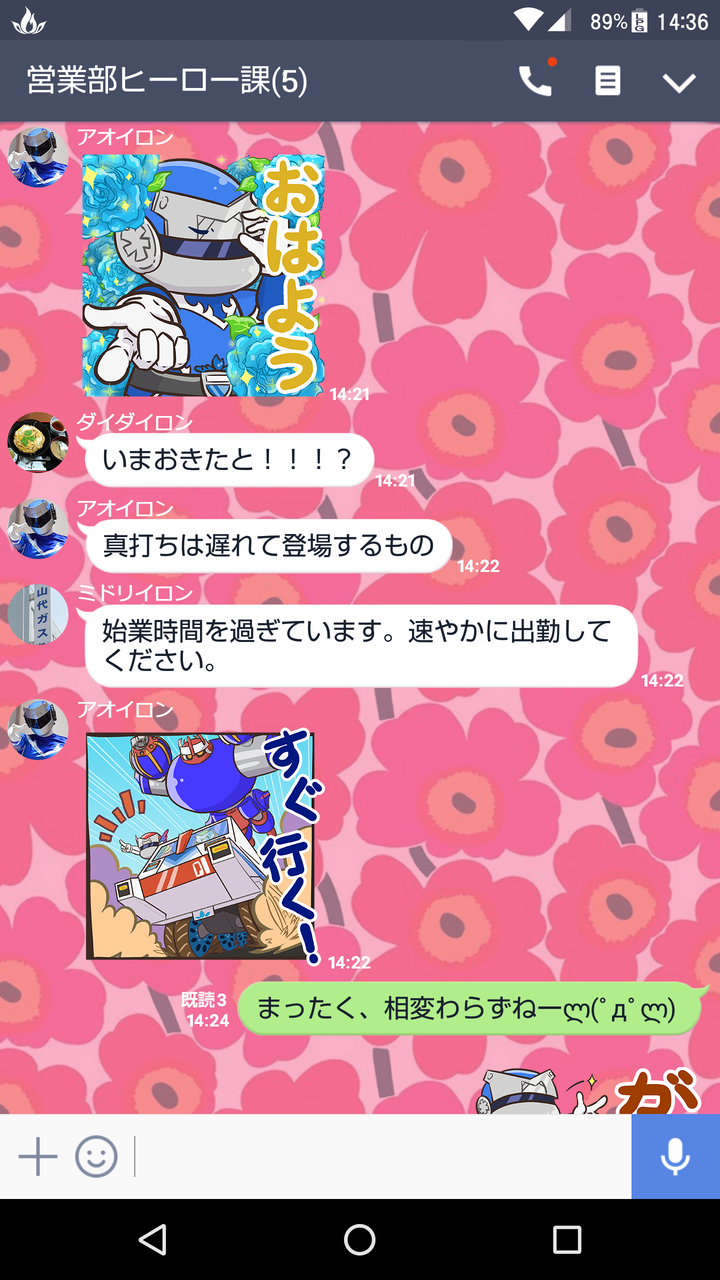Go back with the system back button

point(153,1240)
